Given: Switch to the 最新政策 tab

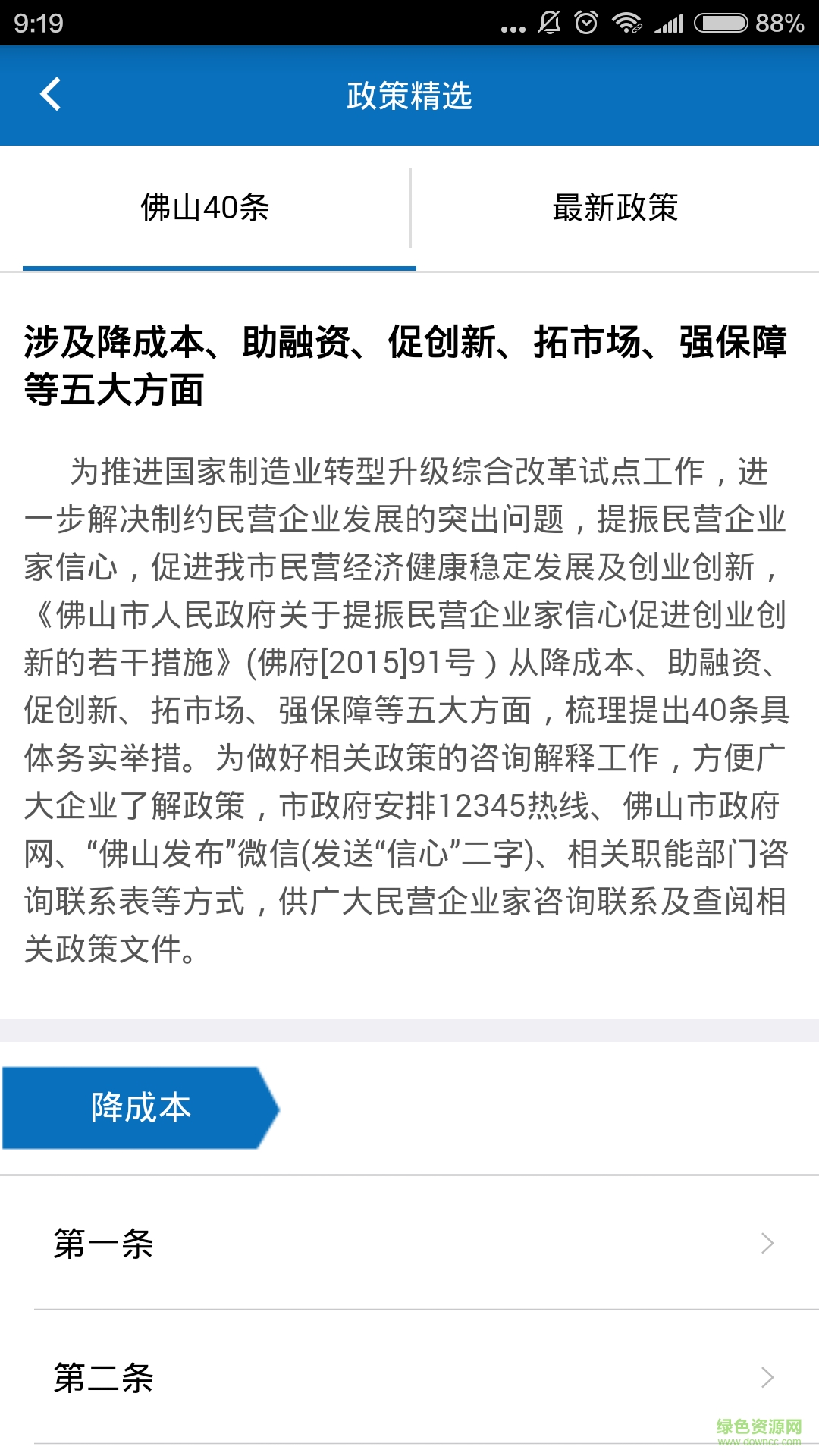Looking at the screenshot, I should coord(615,209).
